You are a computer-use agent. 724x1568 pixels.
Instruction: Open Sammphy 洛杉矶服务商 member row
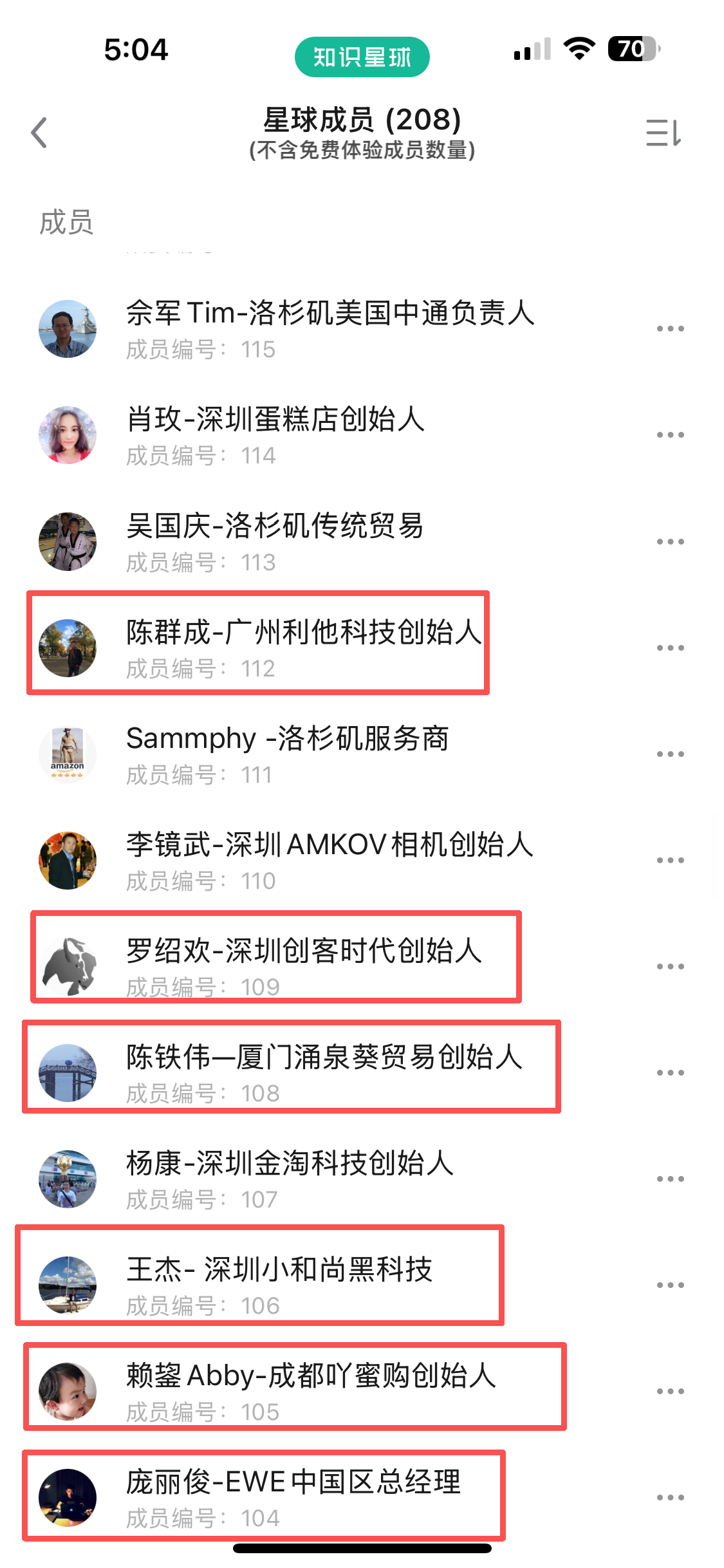tap(287, 754)
